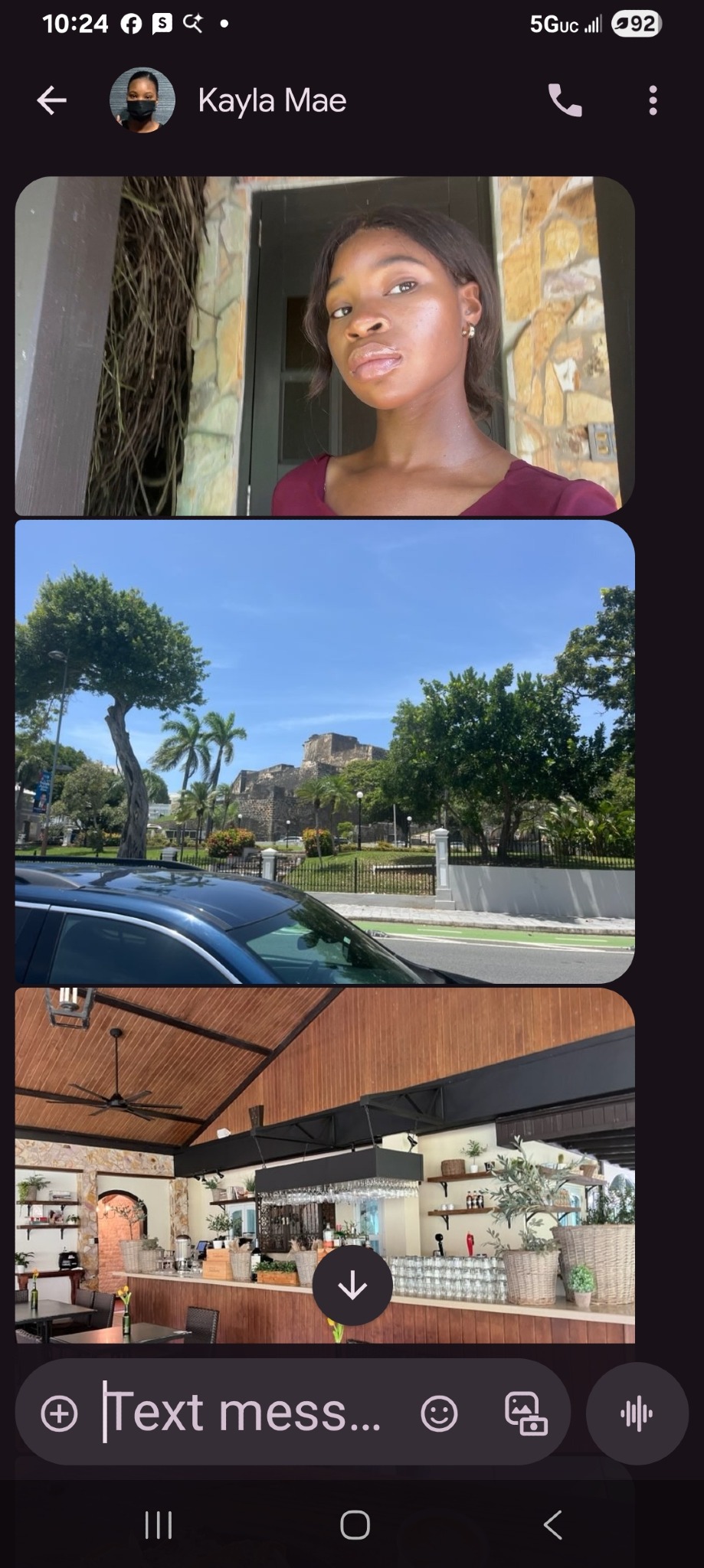The width and height of the screenshot is (704, 1568).
Task: Open the outdoor fort and trees photo
Action: click(325, 752)
